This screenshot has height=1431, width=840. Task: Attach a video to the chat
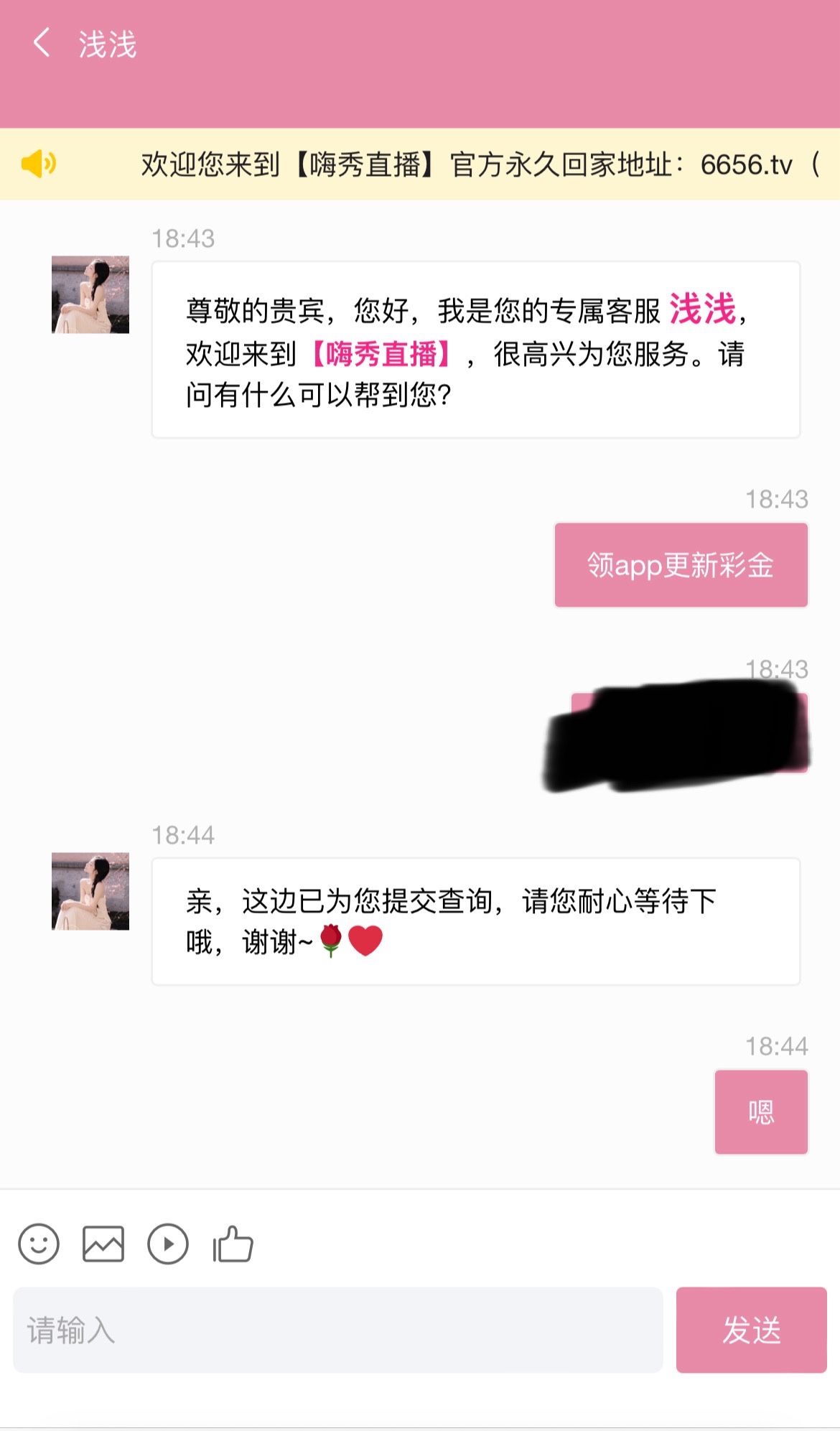[x=168, y=1244]
